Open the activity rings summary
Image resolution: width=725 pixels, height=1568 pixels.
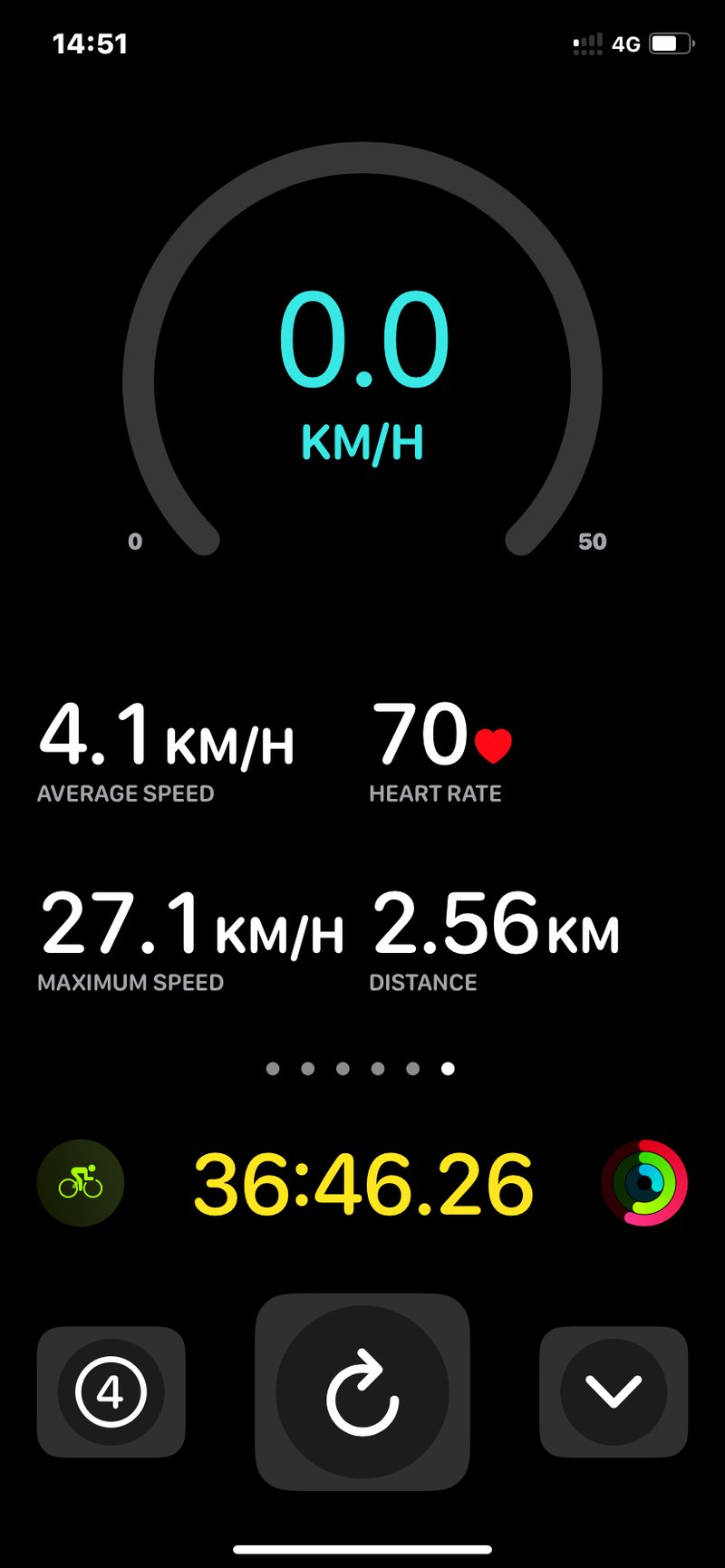click(x=644, y=1182)
